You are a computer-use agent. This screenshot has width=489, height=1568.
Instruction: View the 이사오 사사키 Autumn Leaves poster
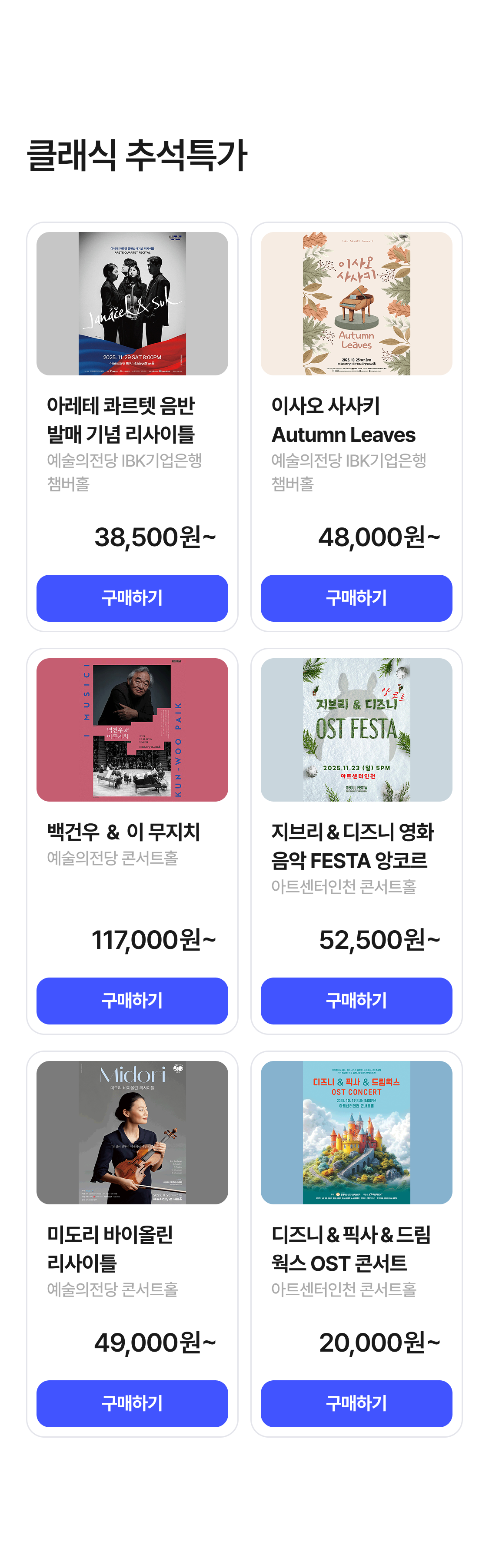tap(356, 303)
